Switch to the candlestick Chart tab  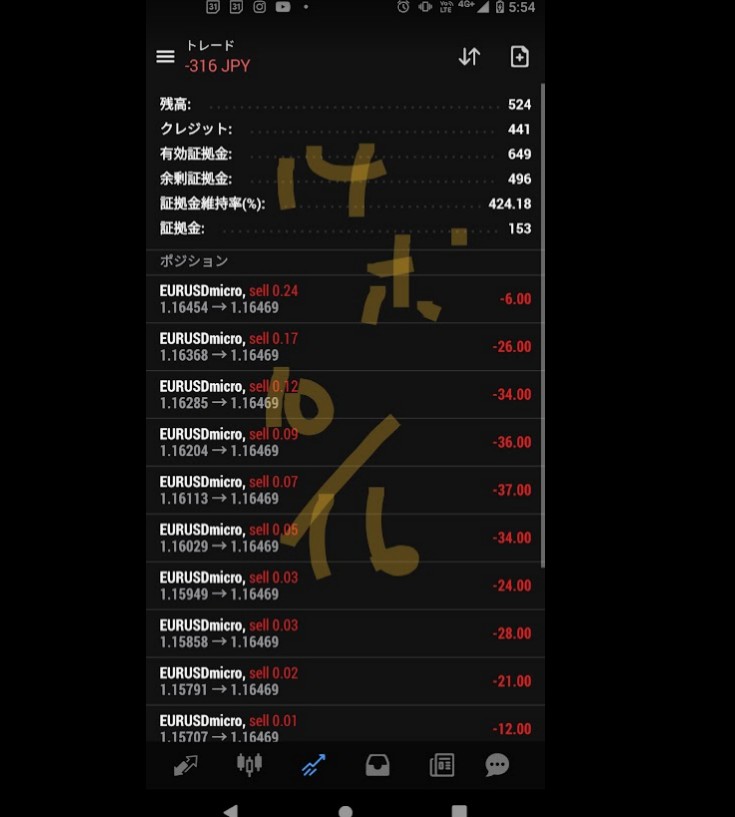(249, 766)
